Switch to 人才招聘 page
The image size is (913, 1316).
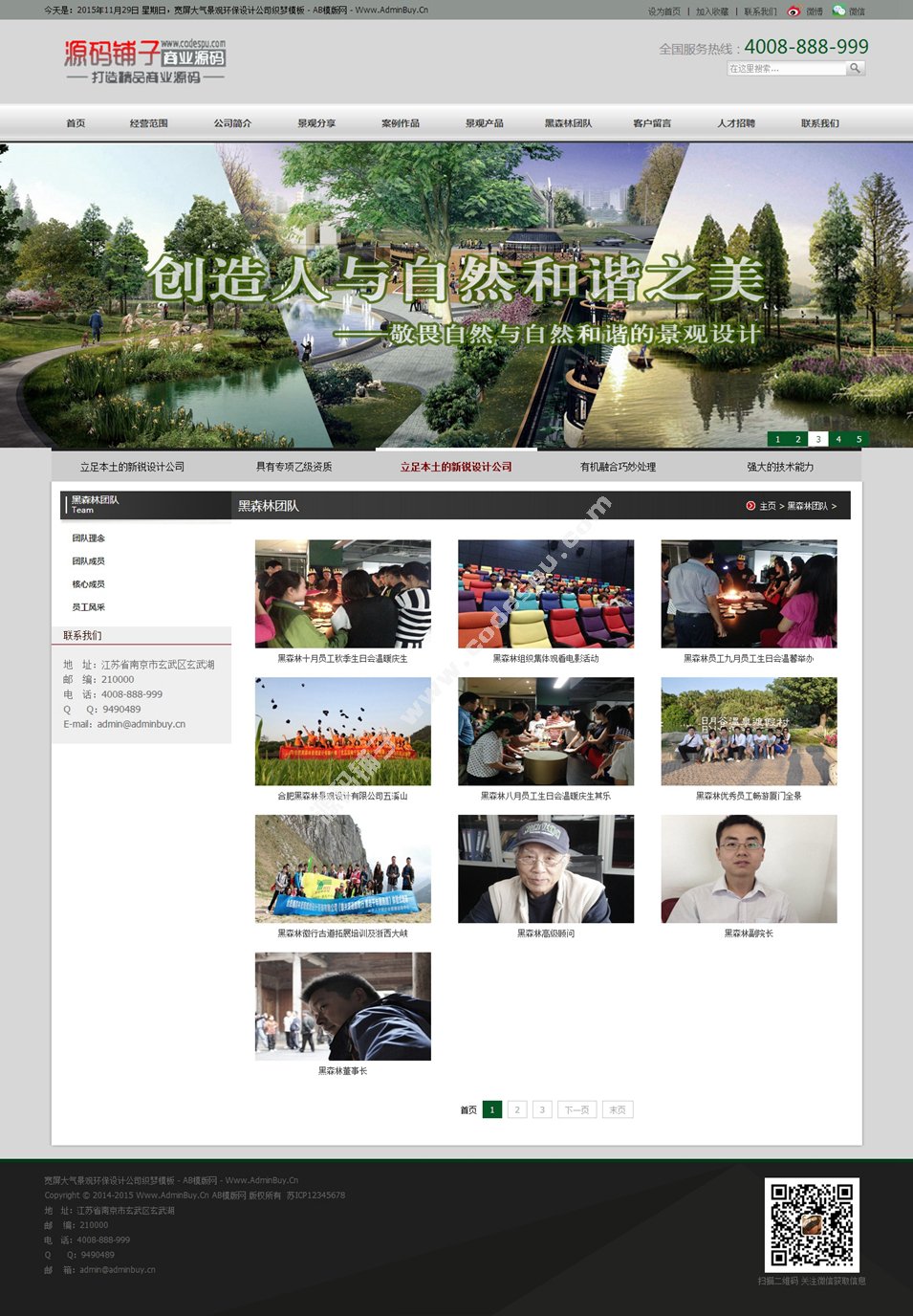[736, 123]
